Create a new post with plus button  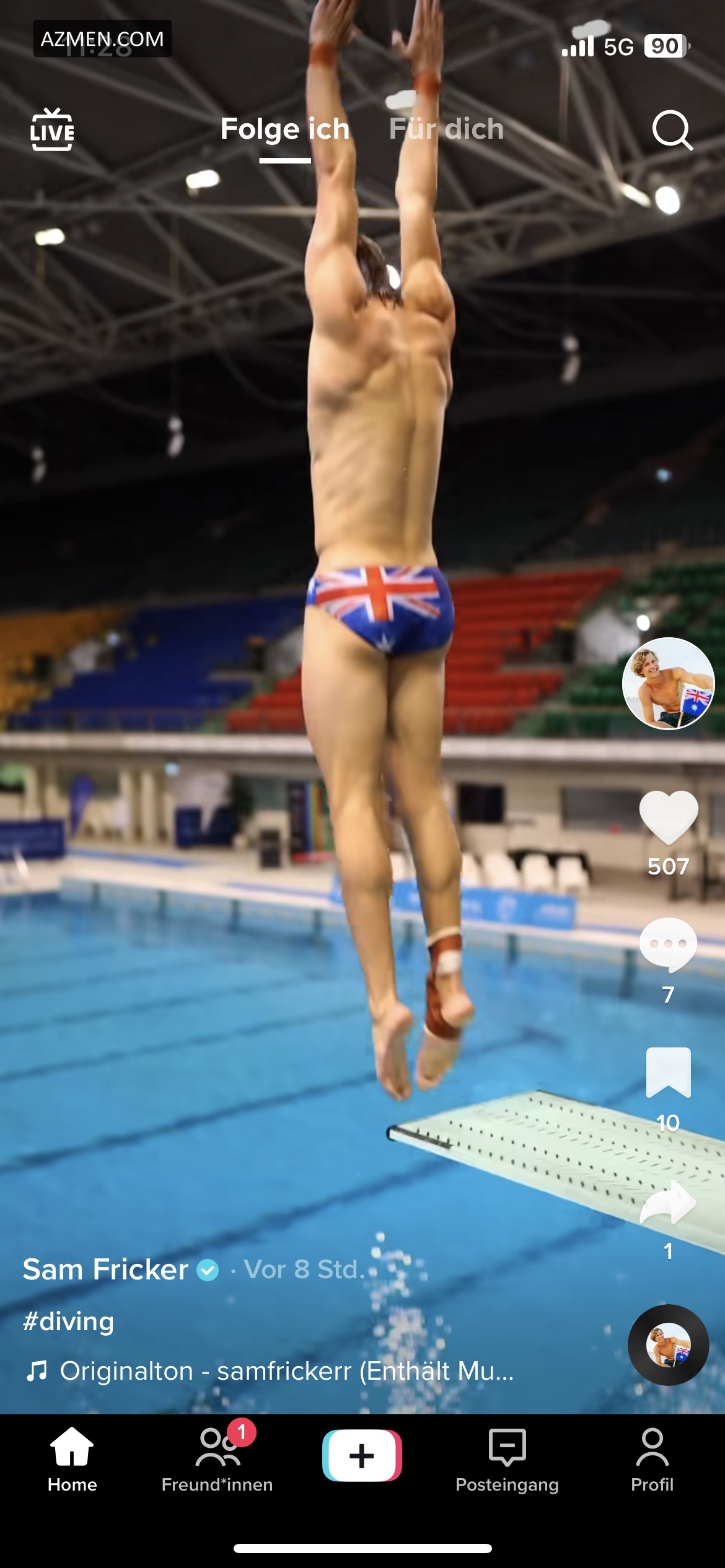click(362, 1455)
